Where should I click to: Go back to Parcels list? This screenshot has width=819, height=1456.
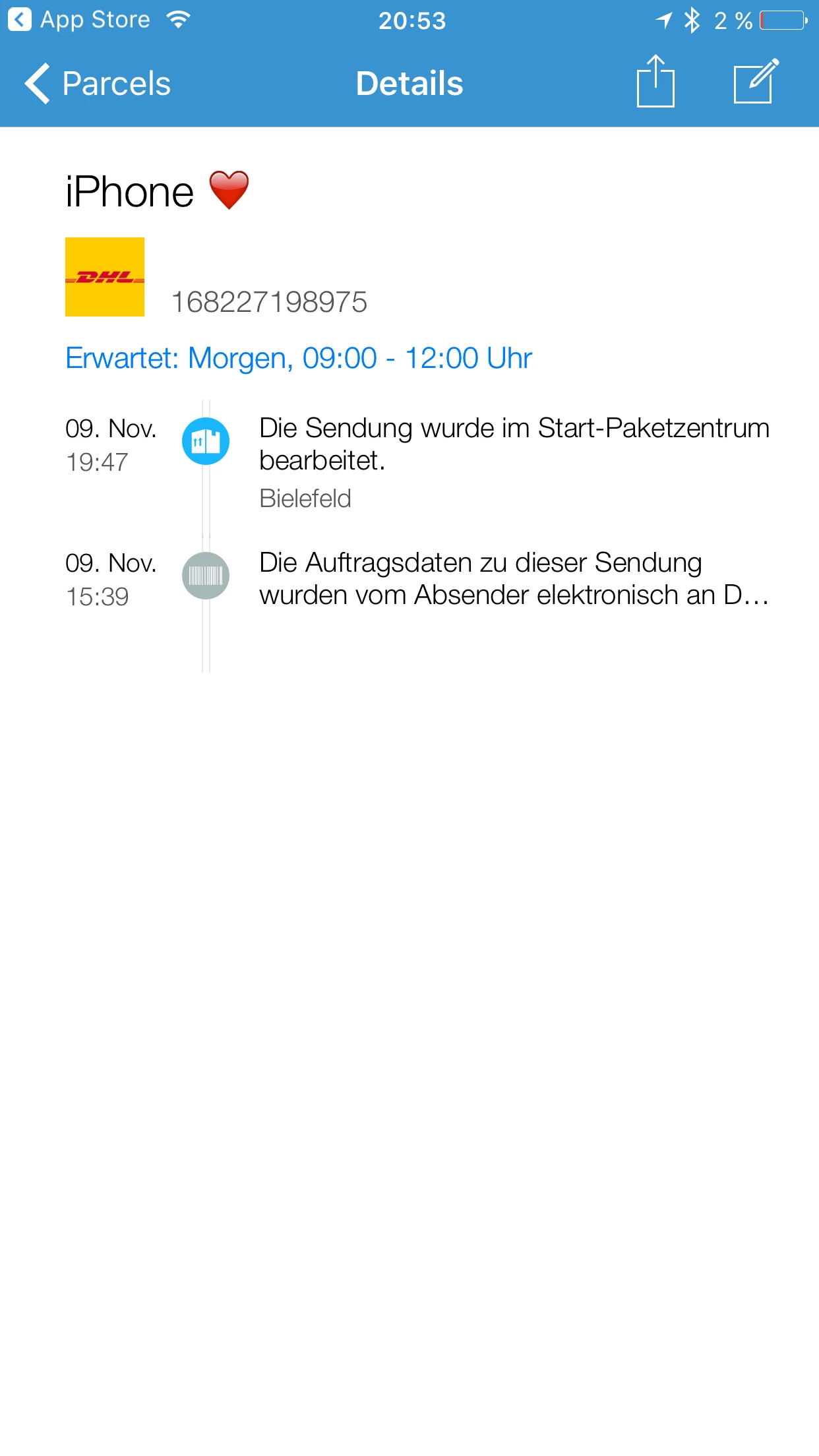pyautogui.click(x=98, y=84)
